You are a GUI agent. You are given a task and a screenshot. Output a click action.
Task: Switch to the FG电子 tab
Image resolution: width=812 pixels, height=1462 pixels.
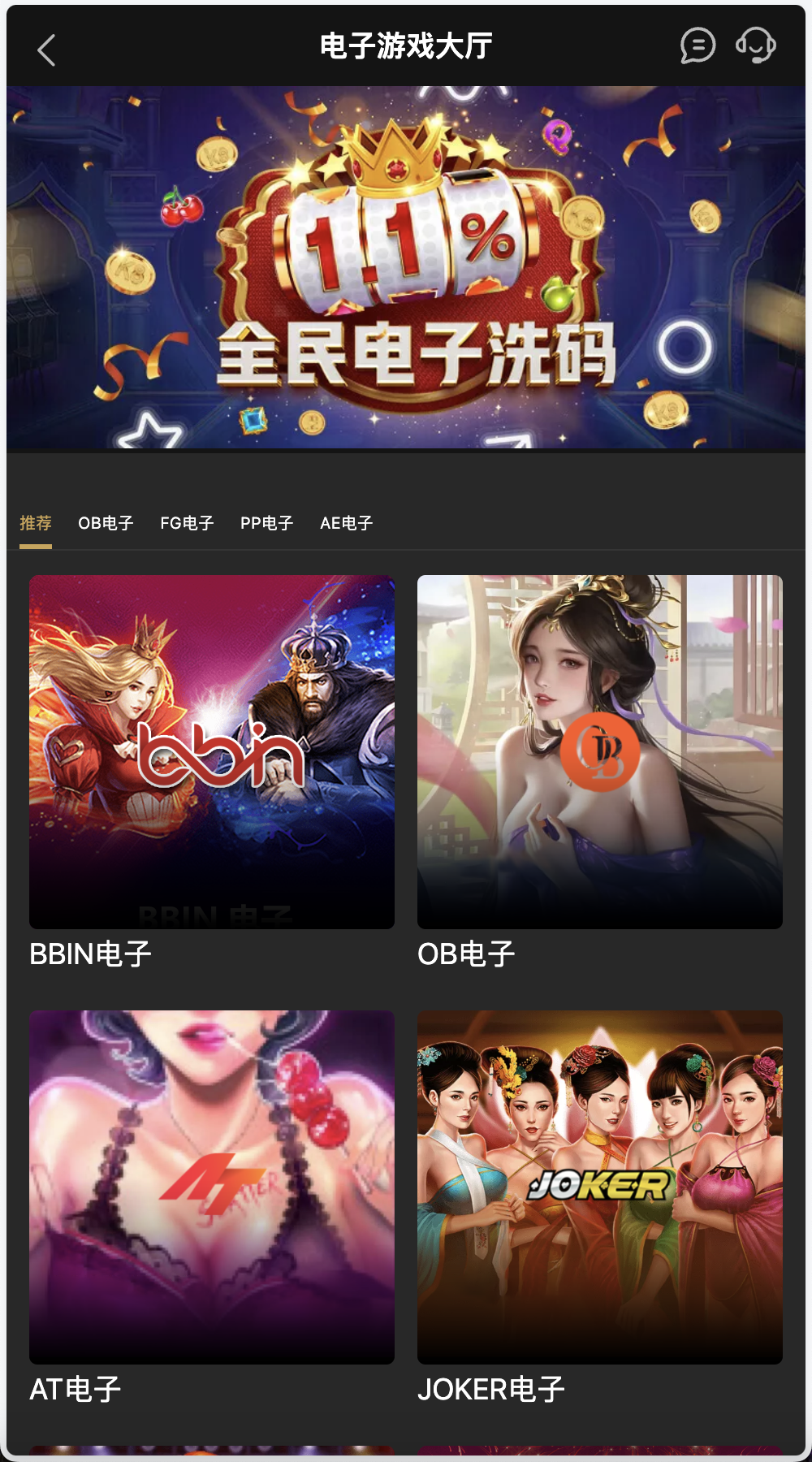tap(187, 522)
